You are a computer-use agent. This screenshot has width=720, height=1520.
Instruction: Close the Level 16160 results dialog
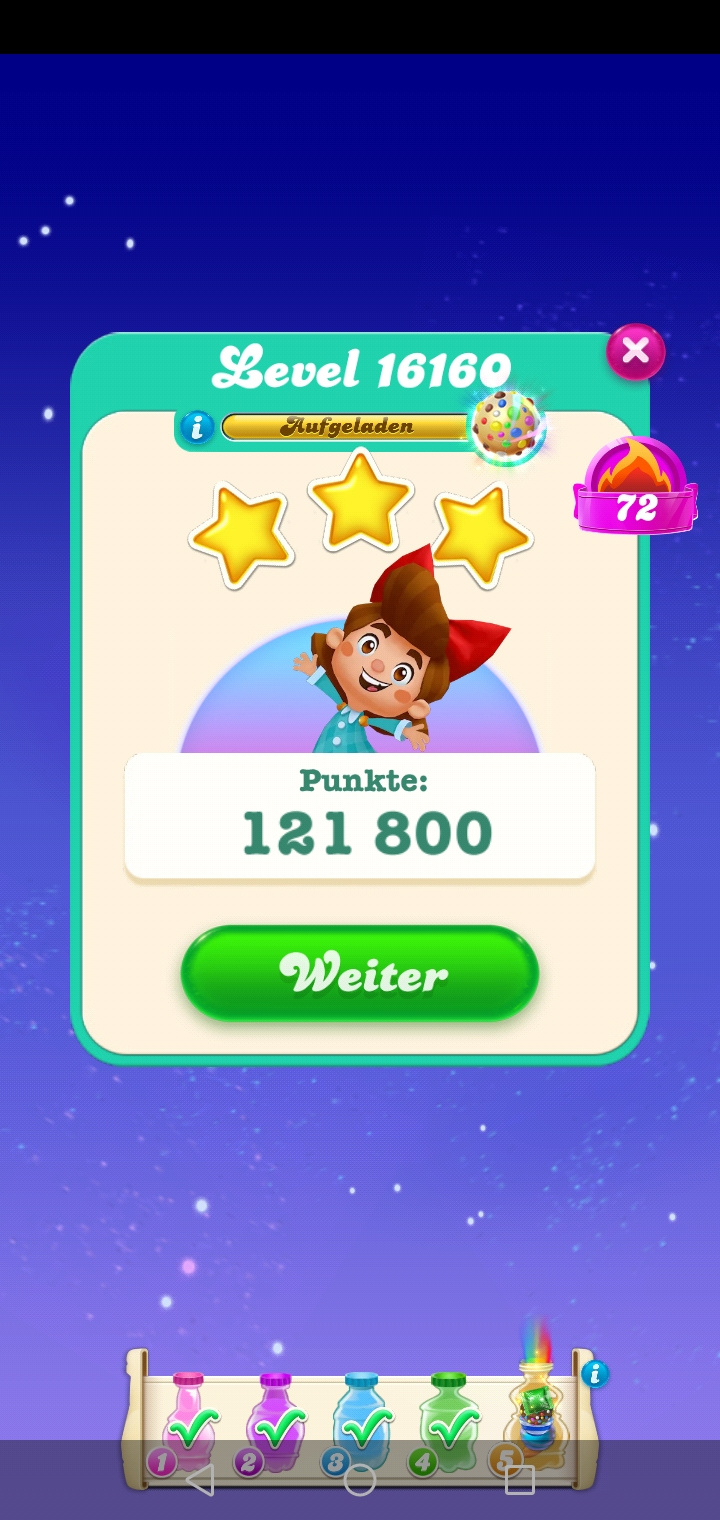coord(635,351)
